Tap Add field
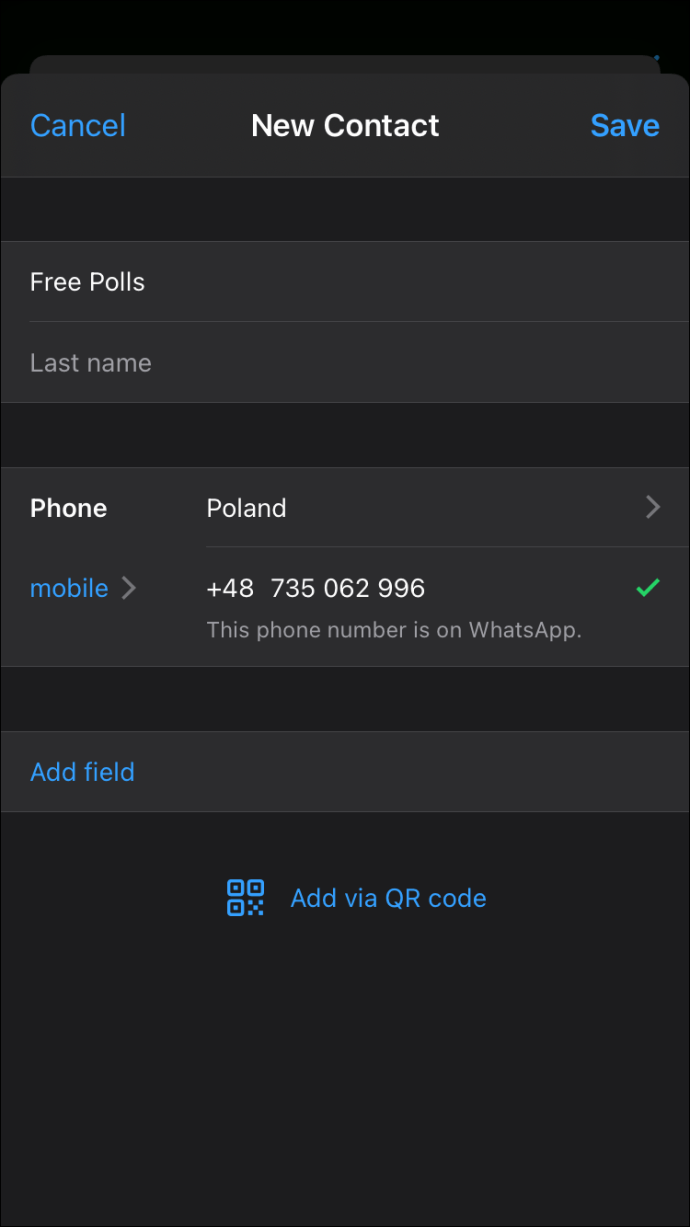 (82, 772)
